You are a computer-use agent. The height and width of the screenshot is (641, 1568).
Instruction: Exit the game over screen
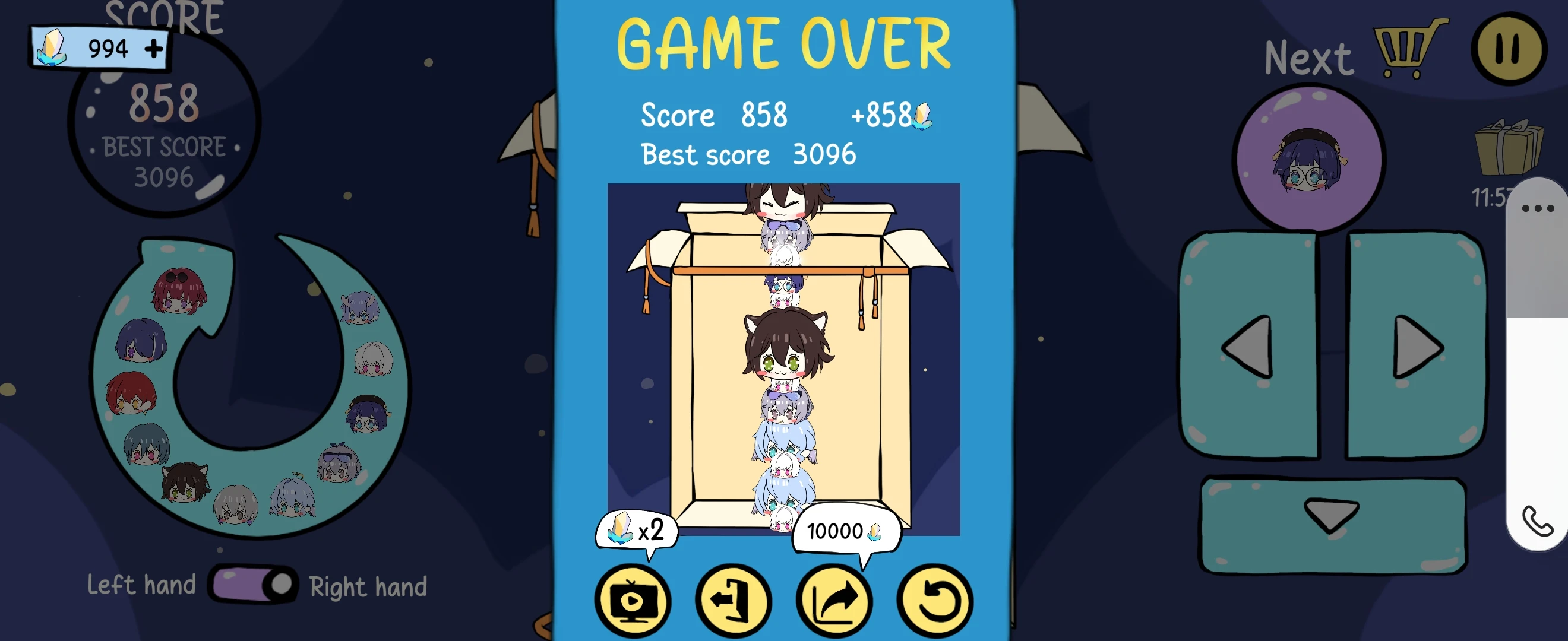(x=733, y=601)
